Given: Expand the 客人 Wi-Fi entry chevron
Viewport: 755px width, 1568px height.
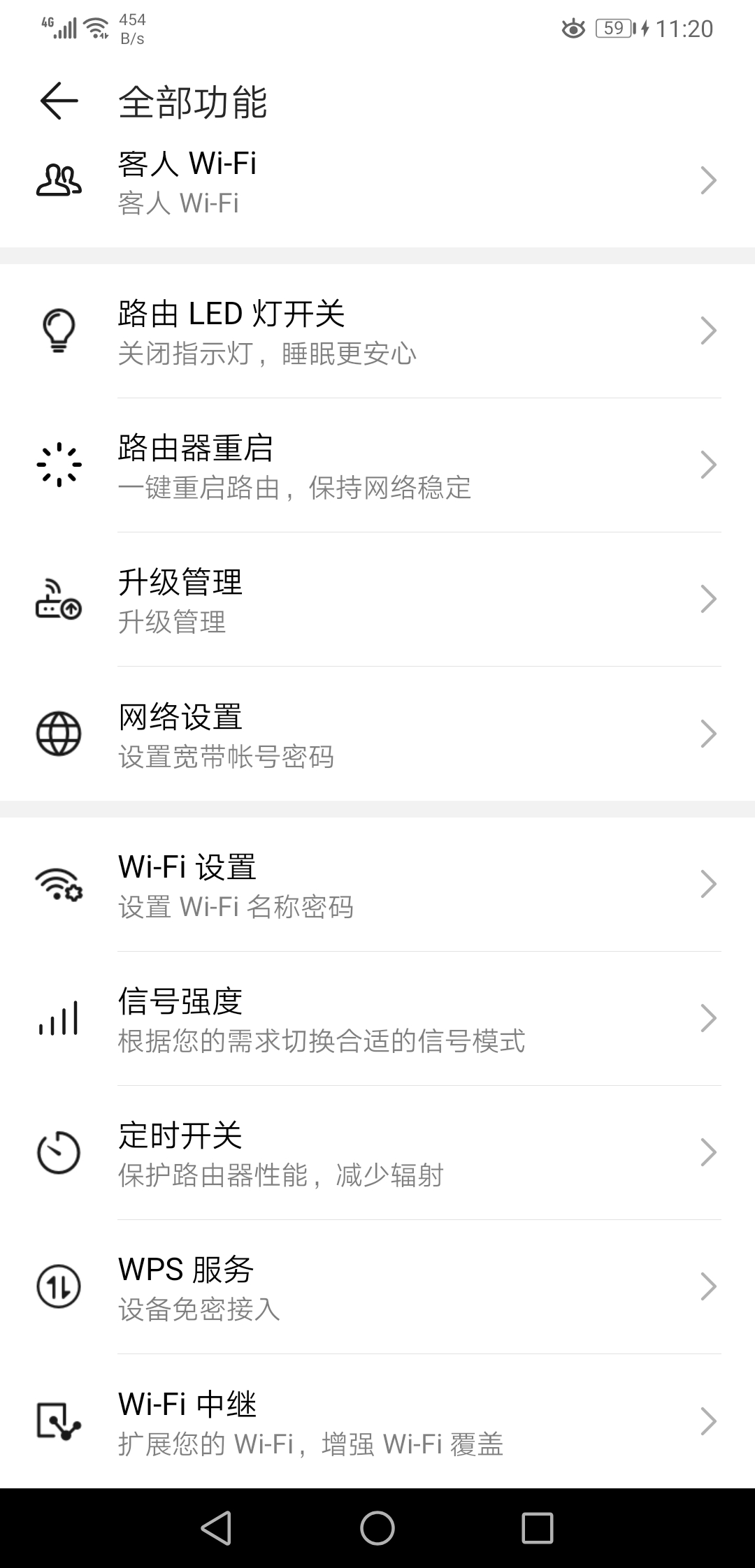Looking at the screenshot, I should coord(709,180).
